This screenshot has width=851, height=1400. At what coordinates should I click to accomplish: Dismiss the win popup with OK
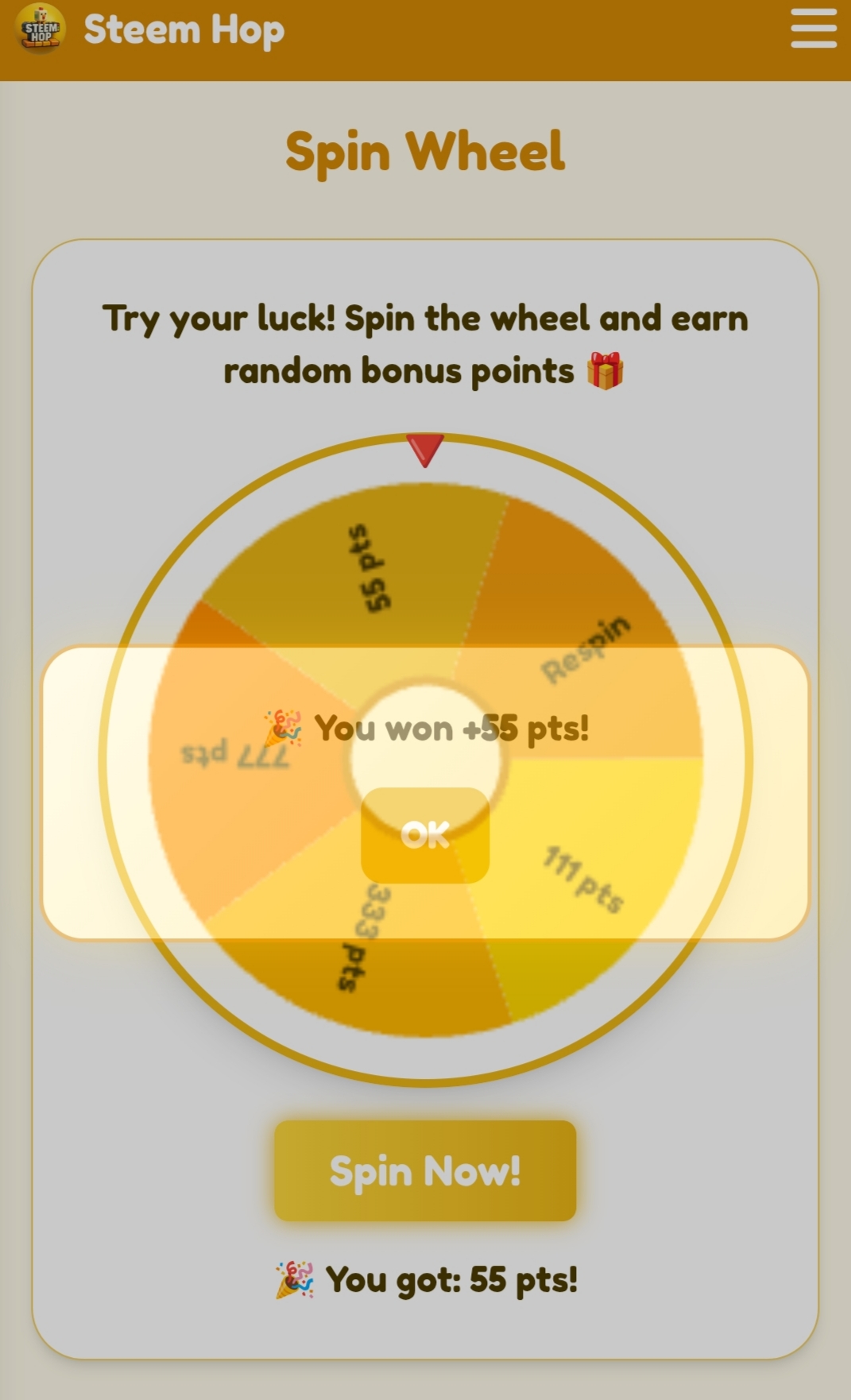[x=425, y=835]
